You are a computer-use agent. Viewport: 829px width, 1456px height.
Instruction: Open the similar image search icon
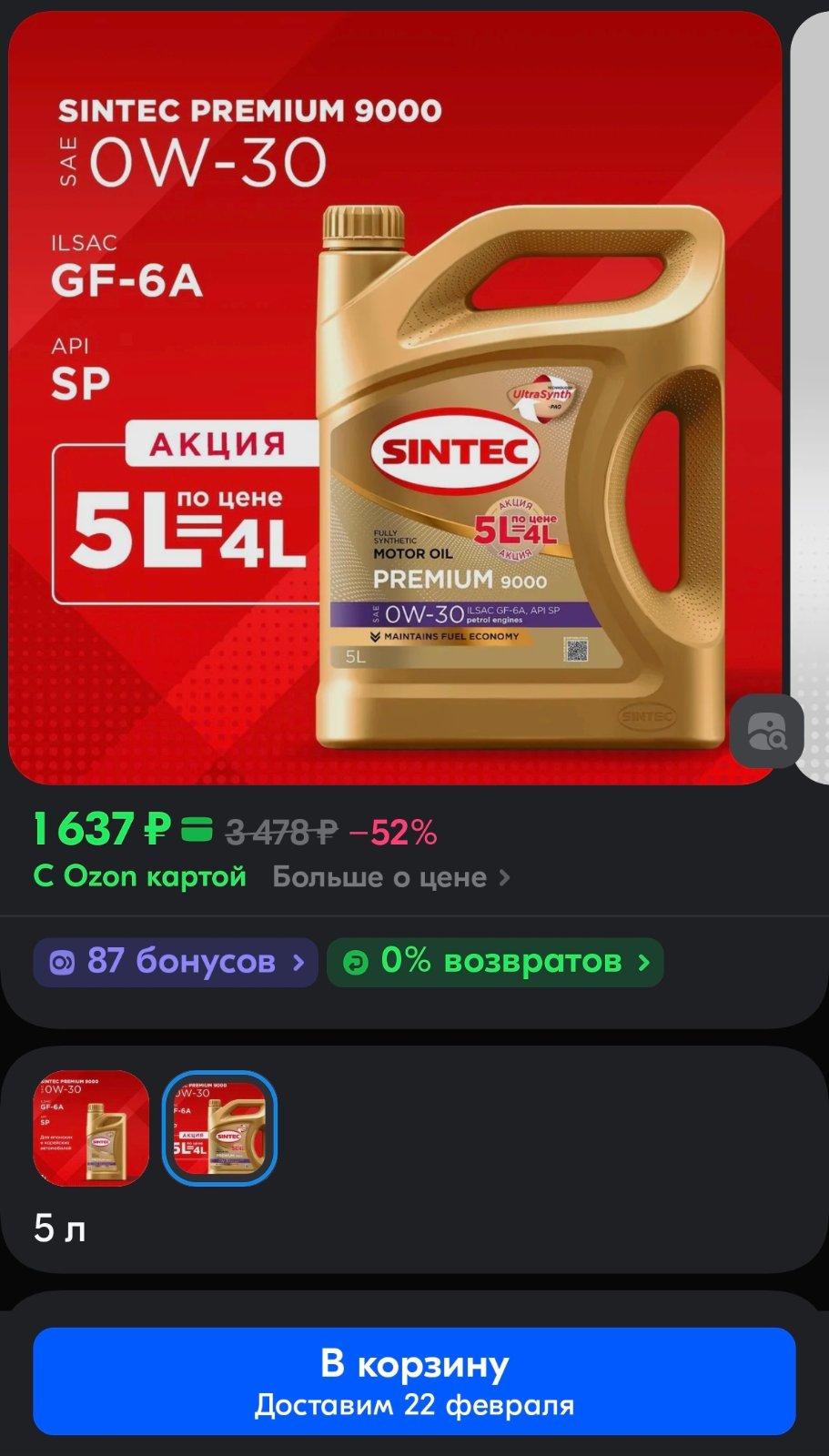[766, 732]
